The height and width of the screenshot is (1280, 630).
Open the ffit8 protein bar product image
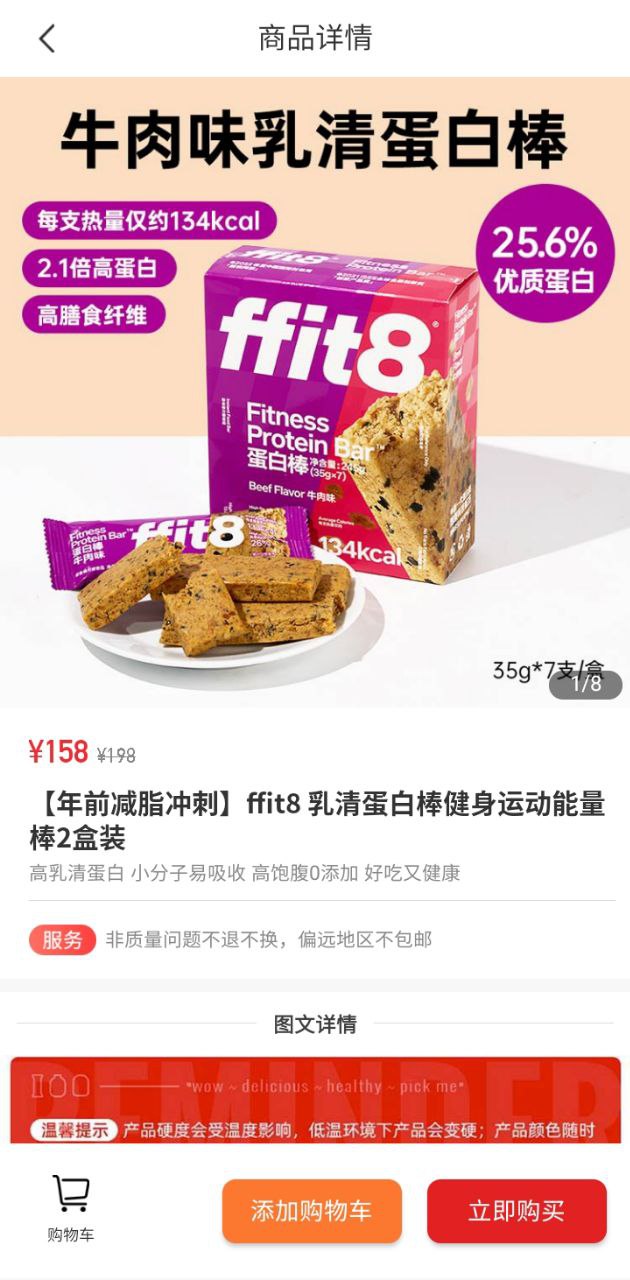[x=315, y=392]
